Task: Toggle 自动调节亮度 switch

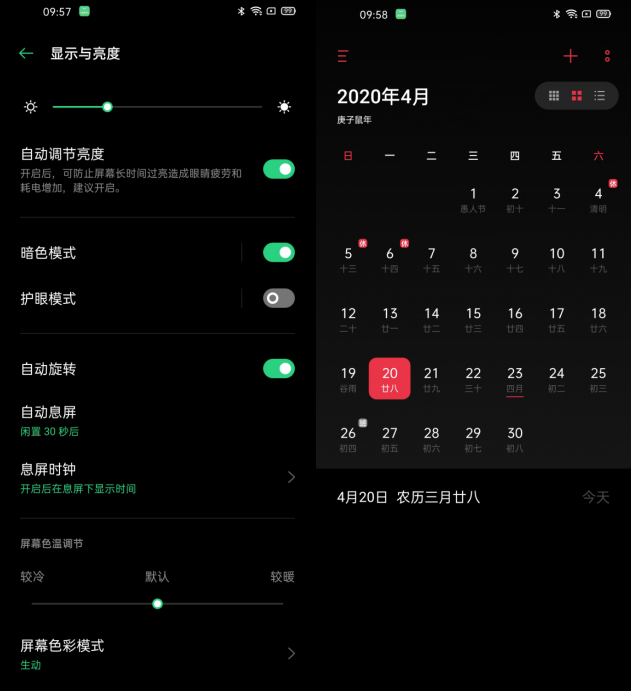Action: pos(279,169)
